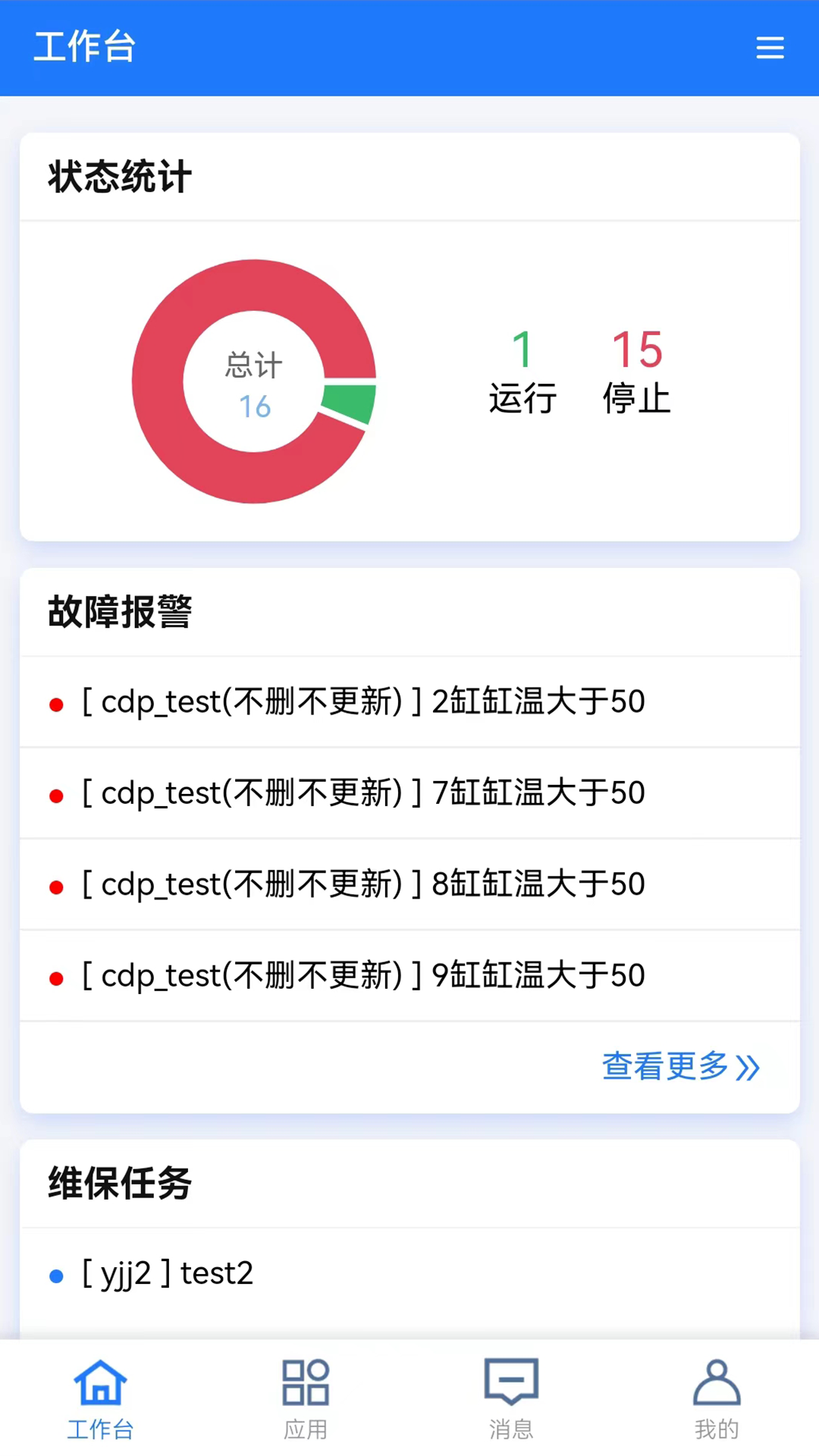Select the 停止 stopped count
The height and width of the screenshot is (1456, 819).
(635, 372)
